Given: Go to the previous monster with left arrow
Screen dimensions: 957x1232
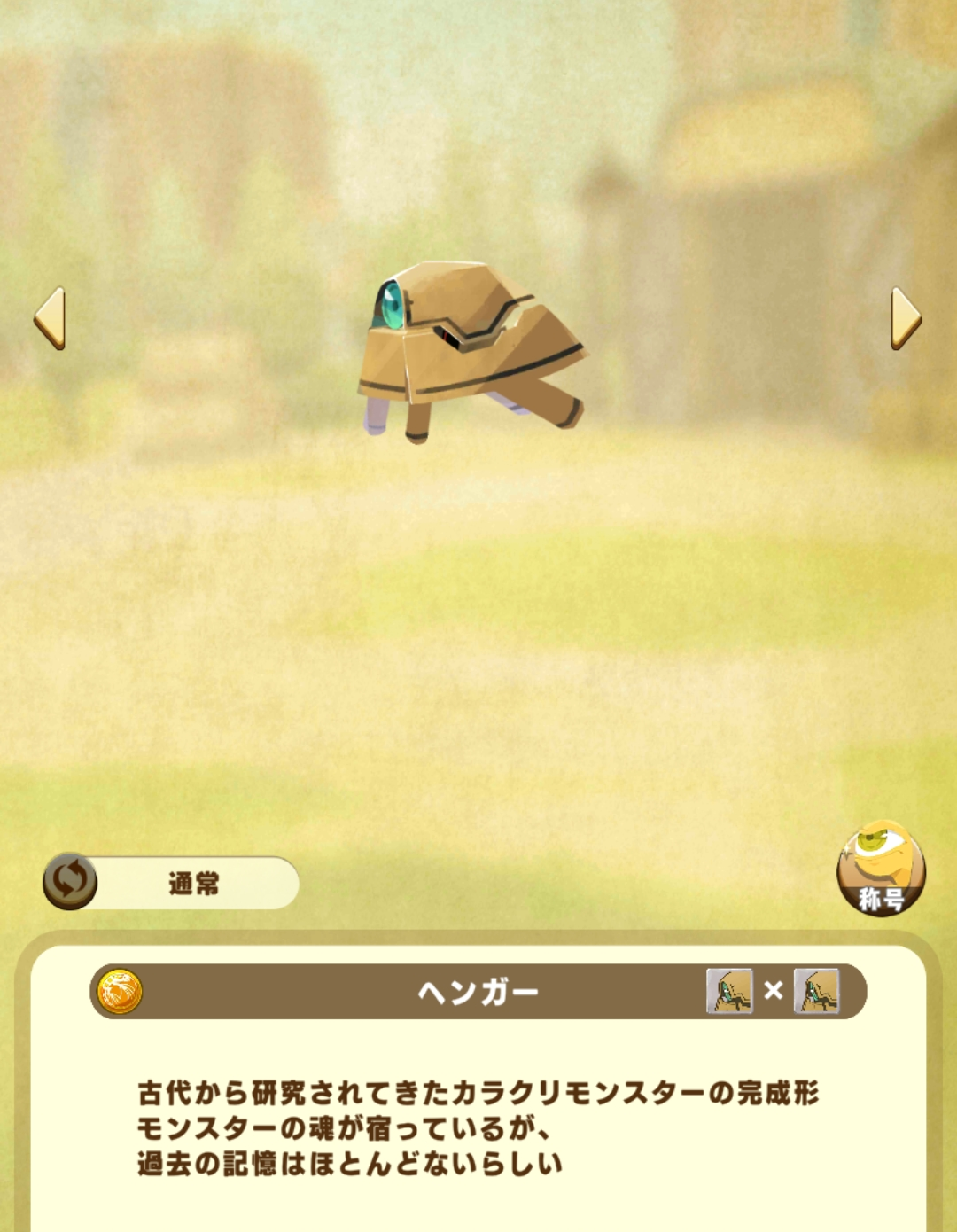Looking at the screenshot, I should point(50,318).
